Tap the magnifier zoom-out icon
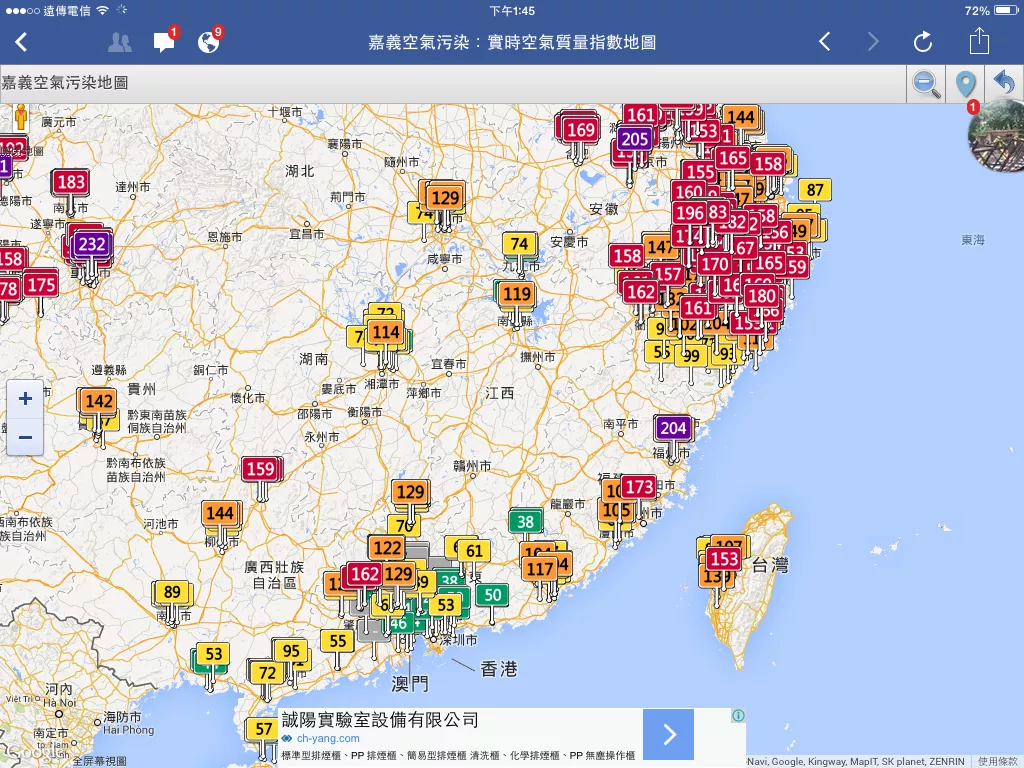The image size is (1024, 768). tap(926, 83)
